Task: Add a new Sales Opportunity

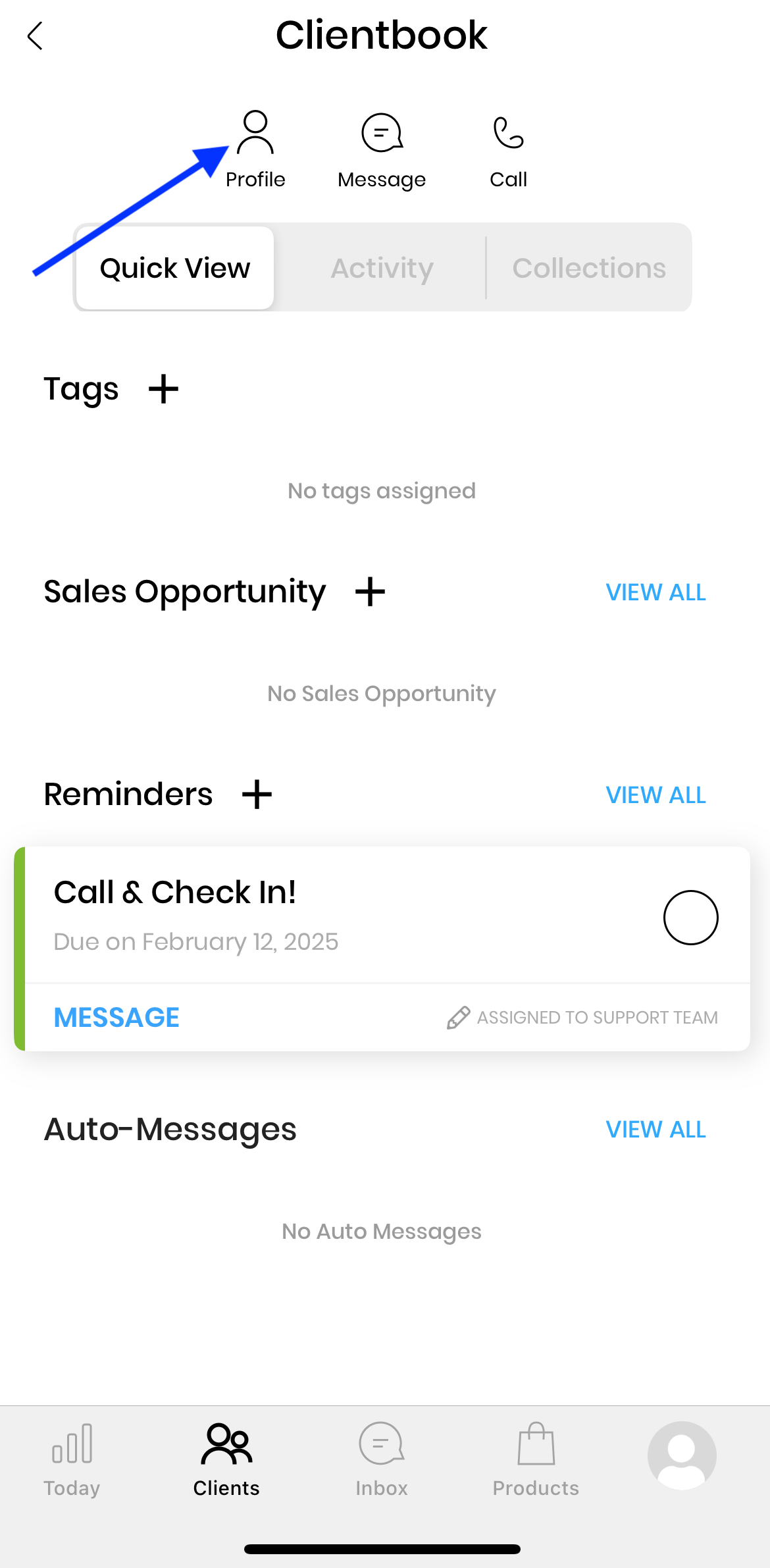Action: pos(370,591)
